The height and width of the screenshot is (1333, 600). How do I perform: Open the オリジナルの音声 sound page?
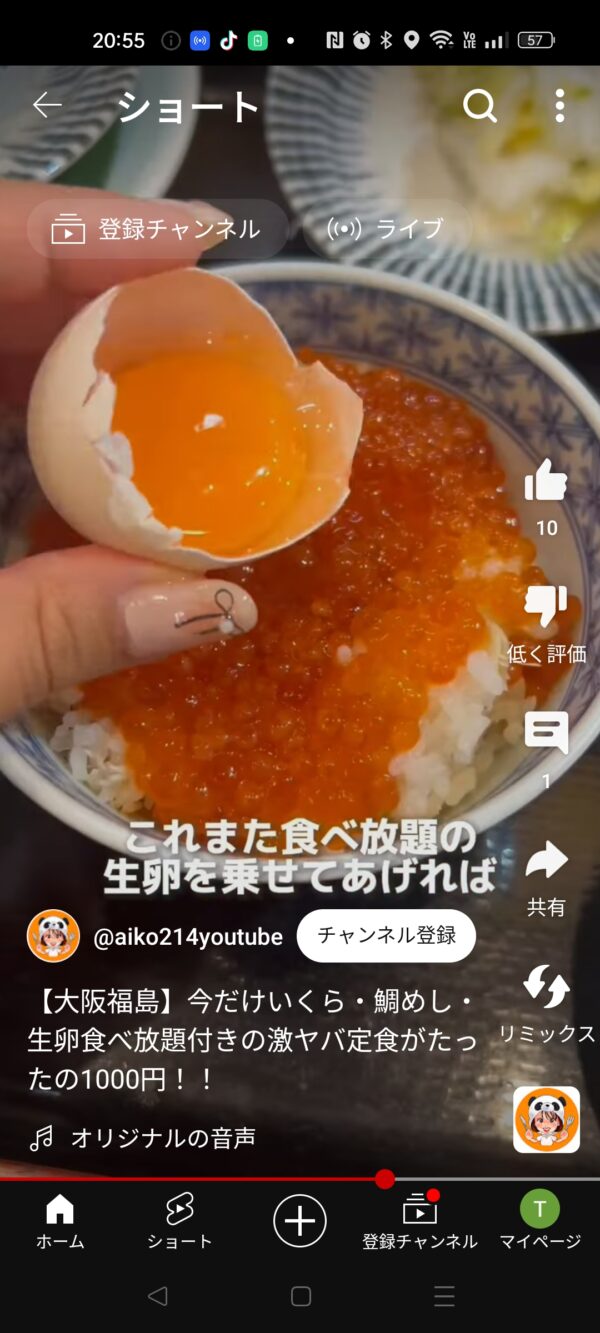coord(162,1138)
